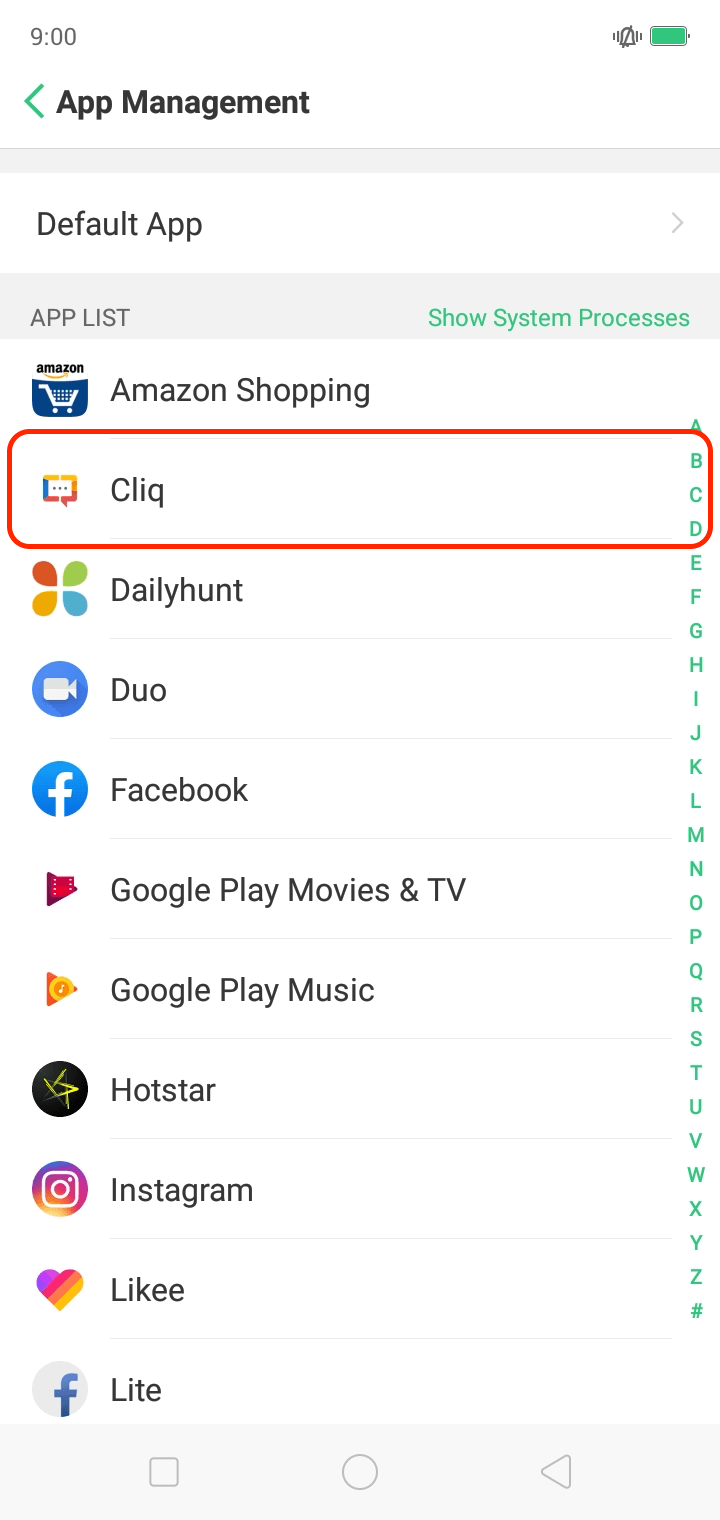Jump to letter S in index
This screenshot has height=1520, width=720.
pyautogui.click(x=696, y=1039)
